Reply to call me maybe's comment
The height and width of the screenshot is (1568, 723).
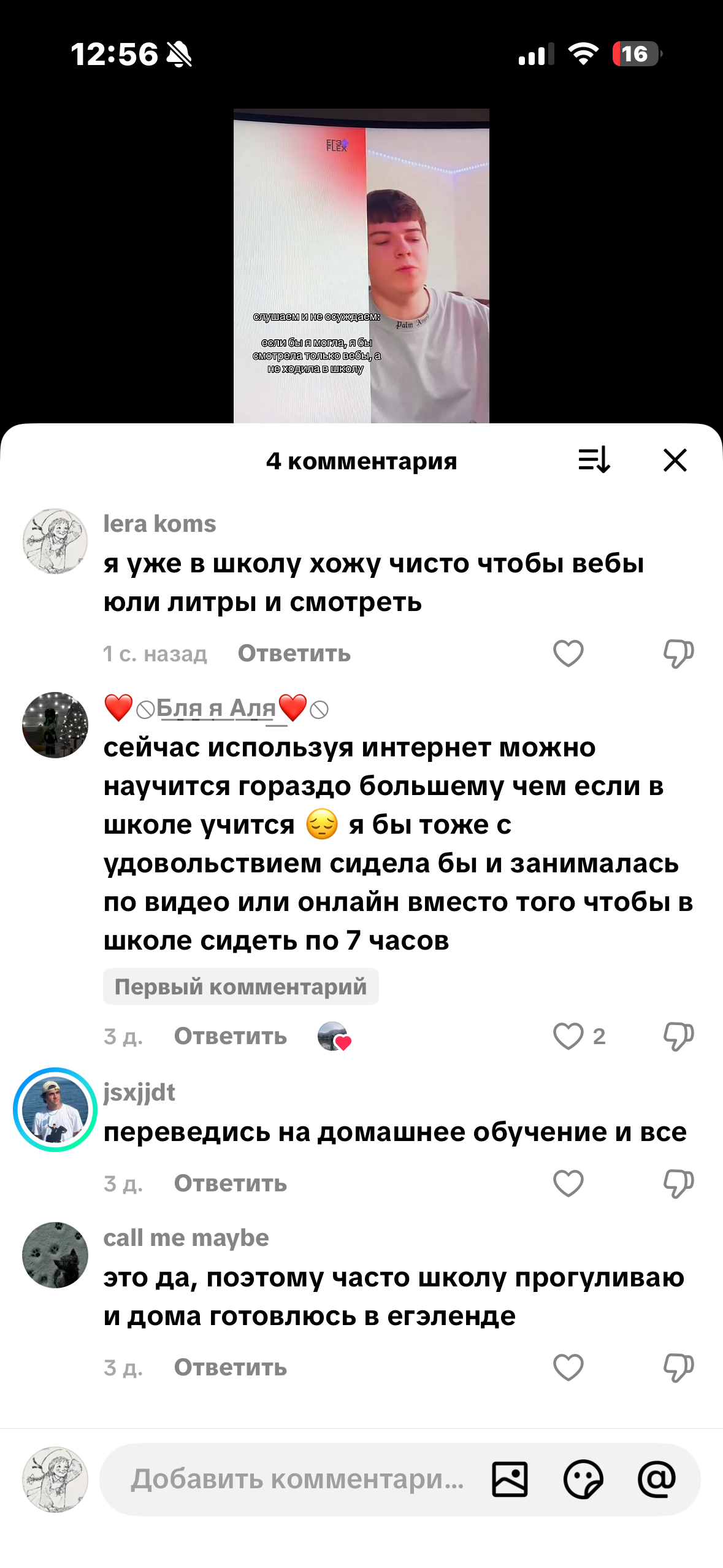tap(230, 1367)
